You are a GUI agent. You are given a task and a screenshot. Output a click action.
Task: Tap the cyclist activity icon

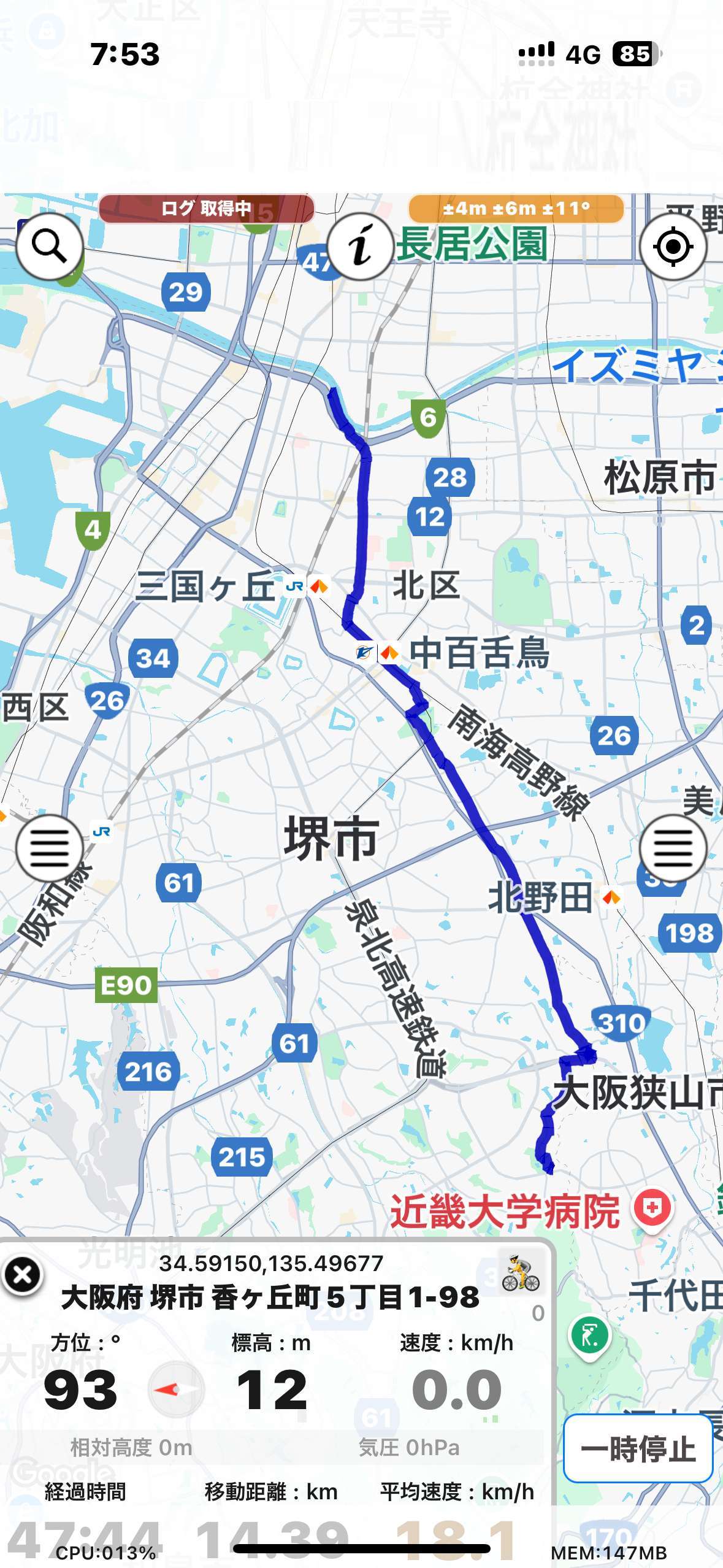[x=520, y=1272]
